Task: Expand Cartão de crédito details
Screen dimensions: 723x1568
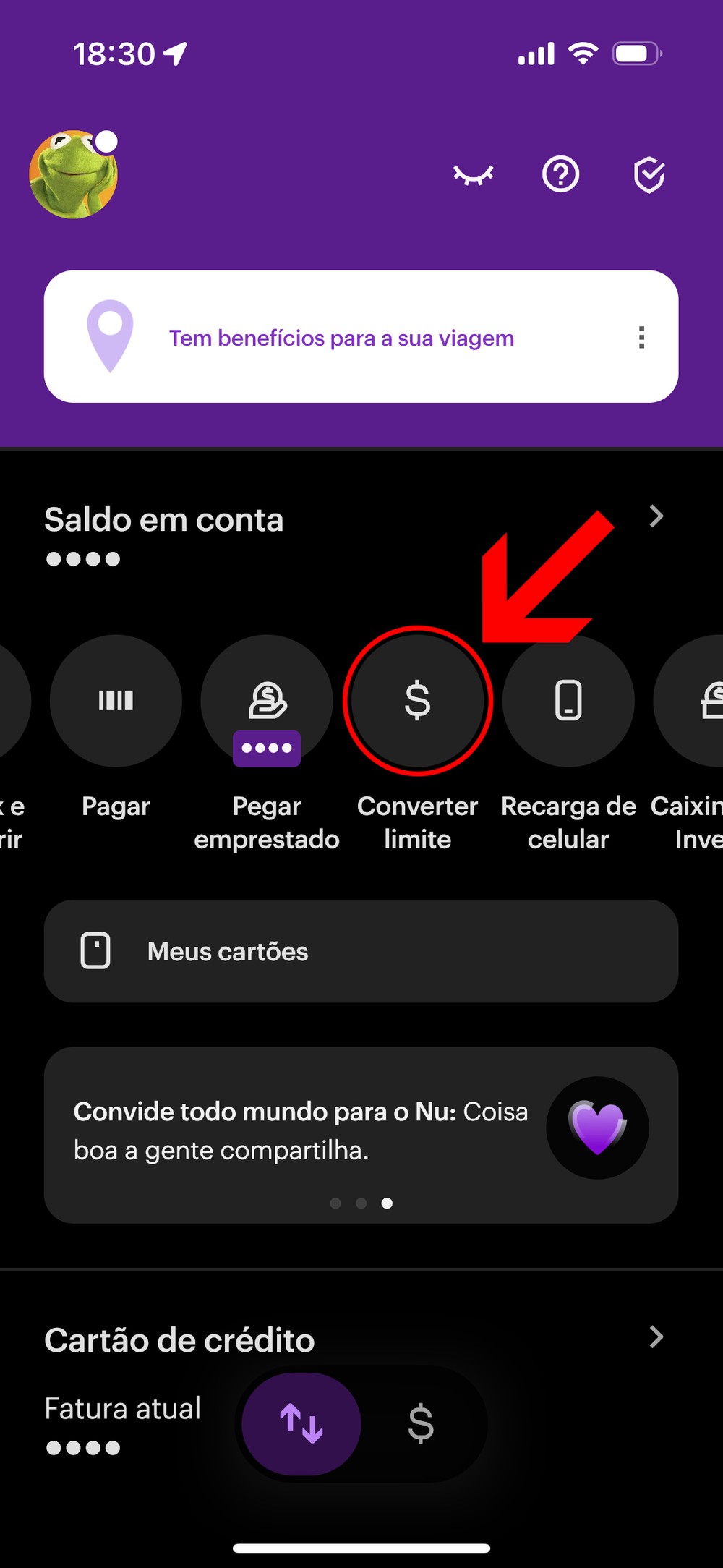Action: [656, 1337]
